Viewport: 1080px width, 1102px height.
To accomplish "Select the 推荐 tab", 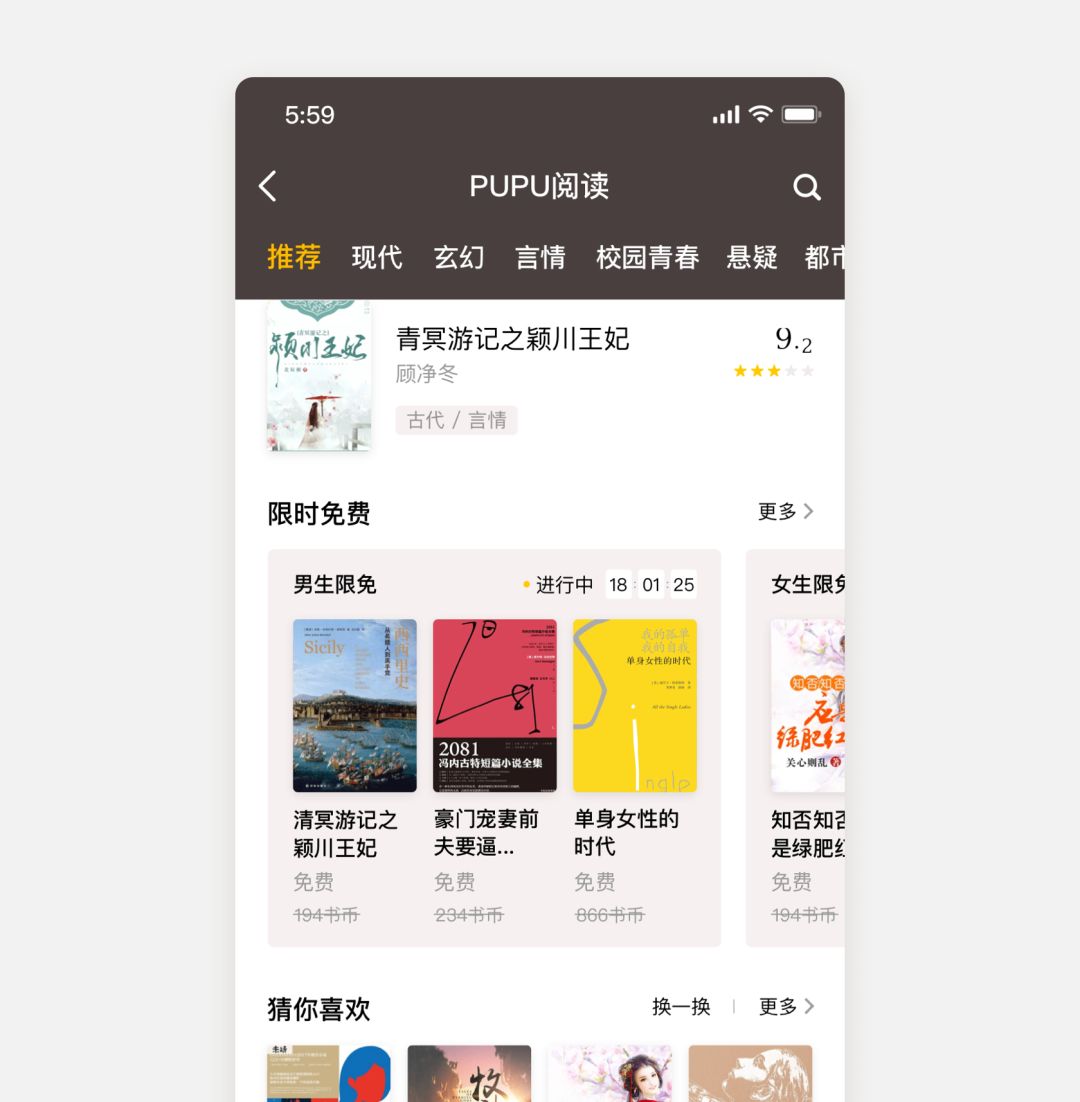I will (294, 257).
